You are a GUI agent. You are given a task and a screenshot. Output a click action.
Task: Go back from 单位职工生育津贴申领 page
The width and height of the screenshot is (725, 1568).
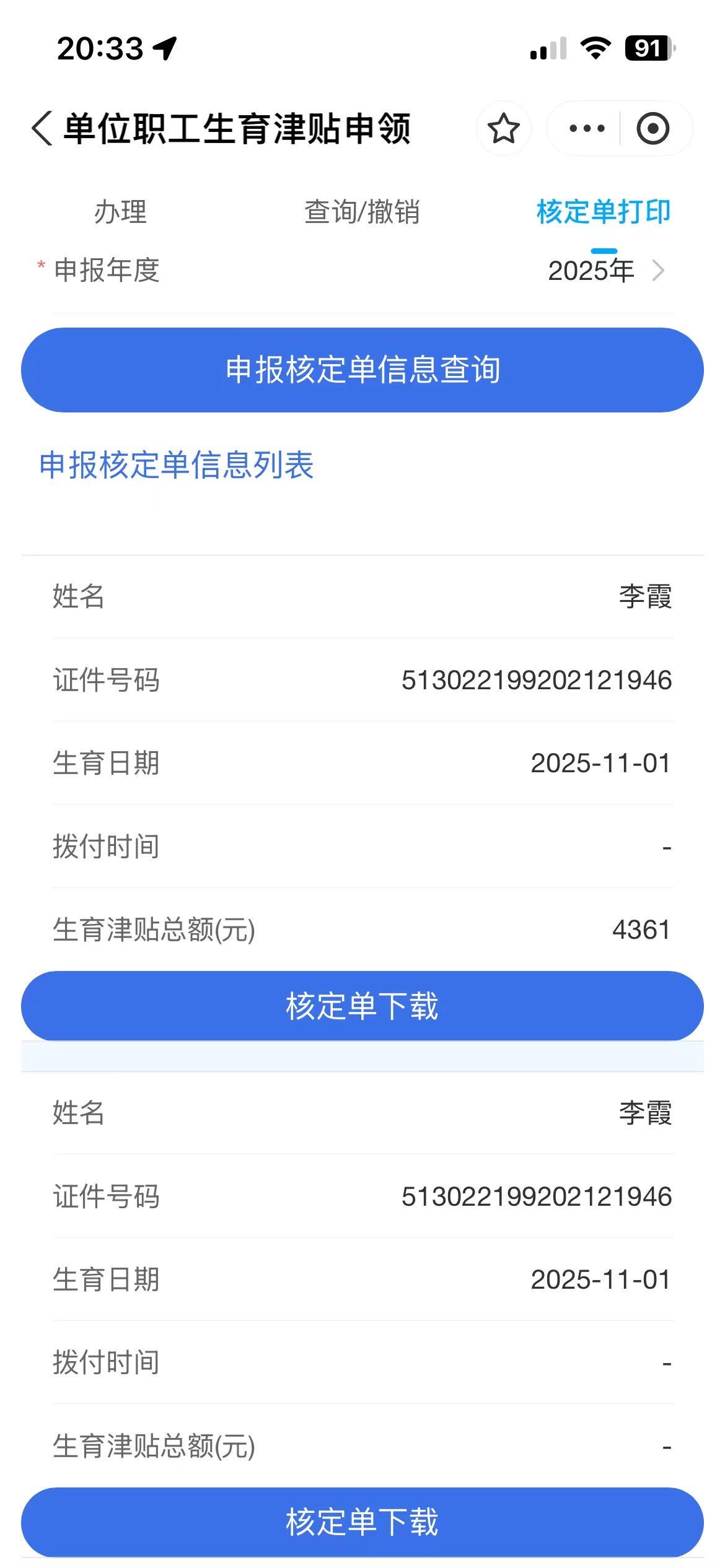point(42,129)
